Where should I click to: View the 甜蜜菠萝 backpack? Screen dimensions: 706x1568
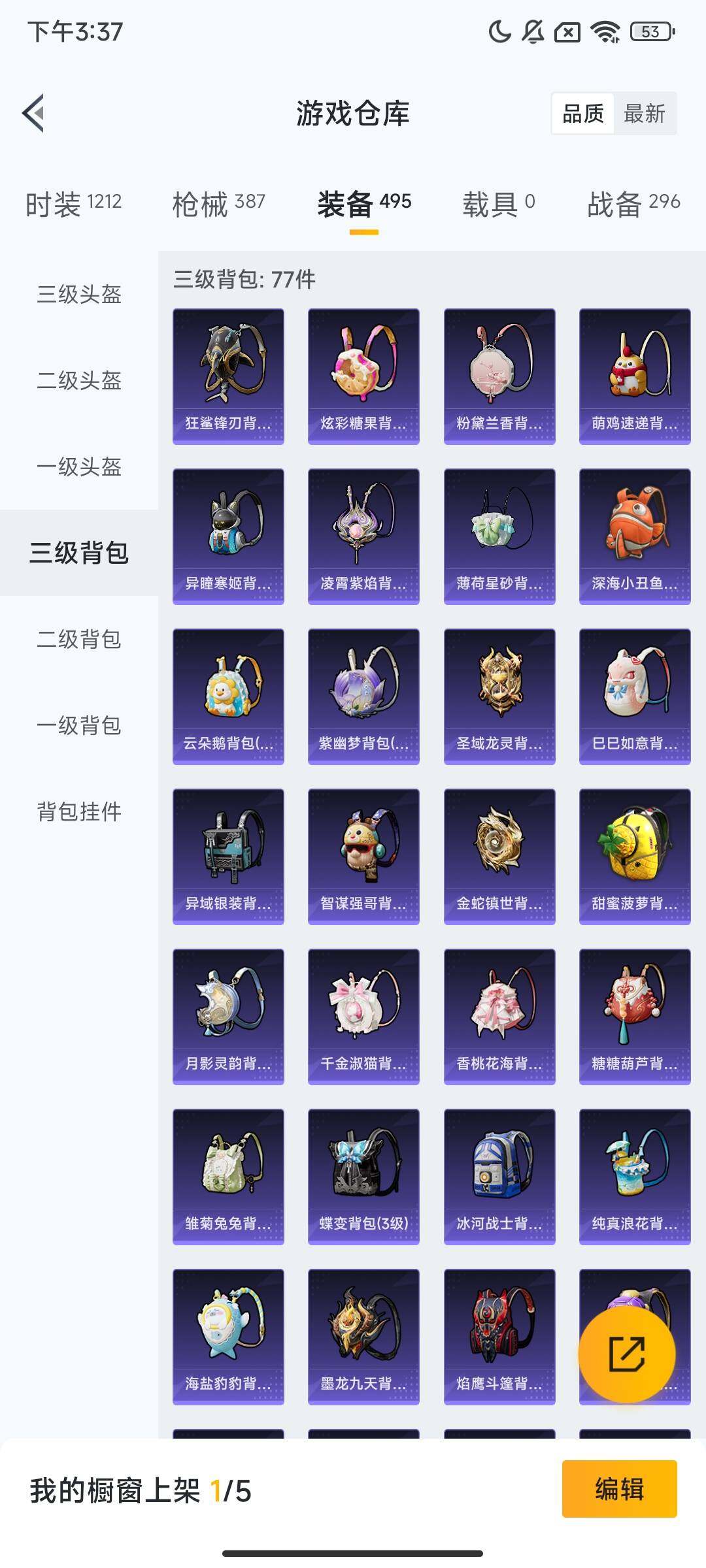[635, 857]
